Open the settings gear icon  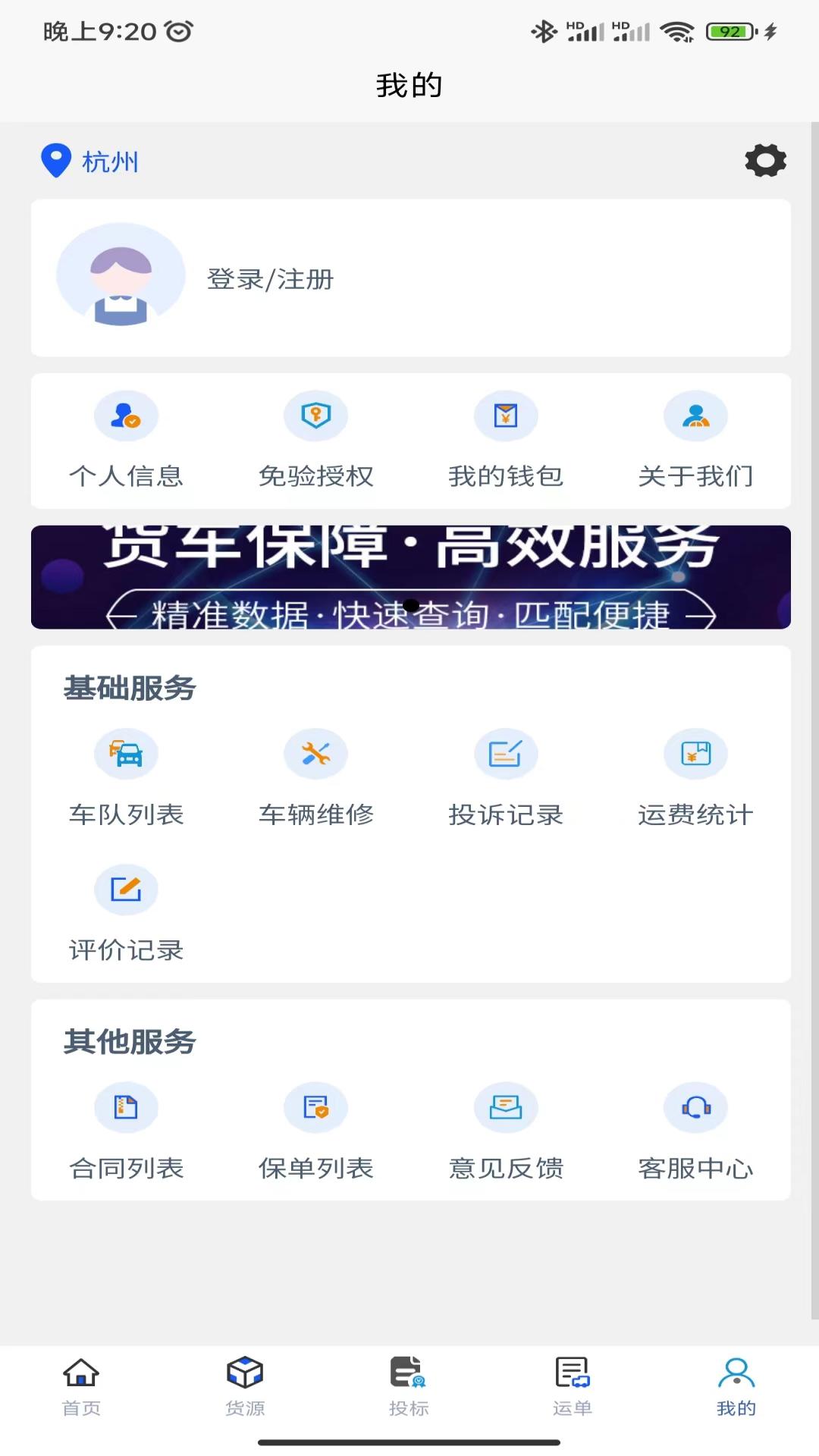[x=765, y=161]
